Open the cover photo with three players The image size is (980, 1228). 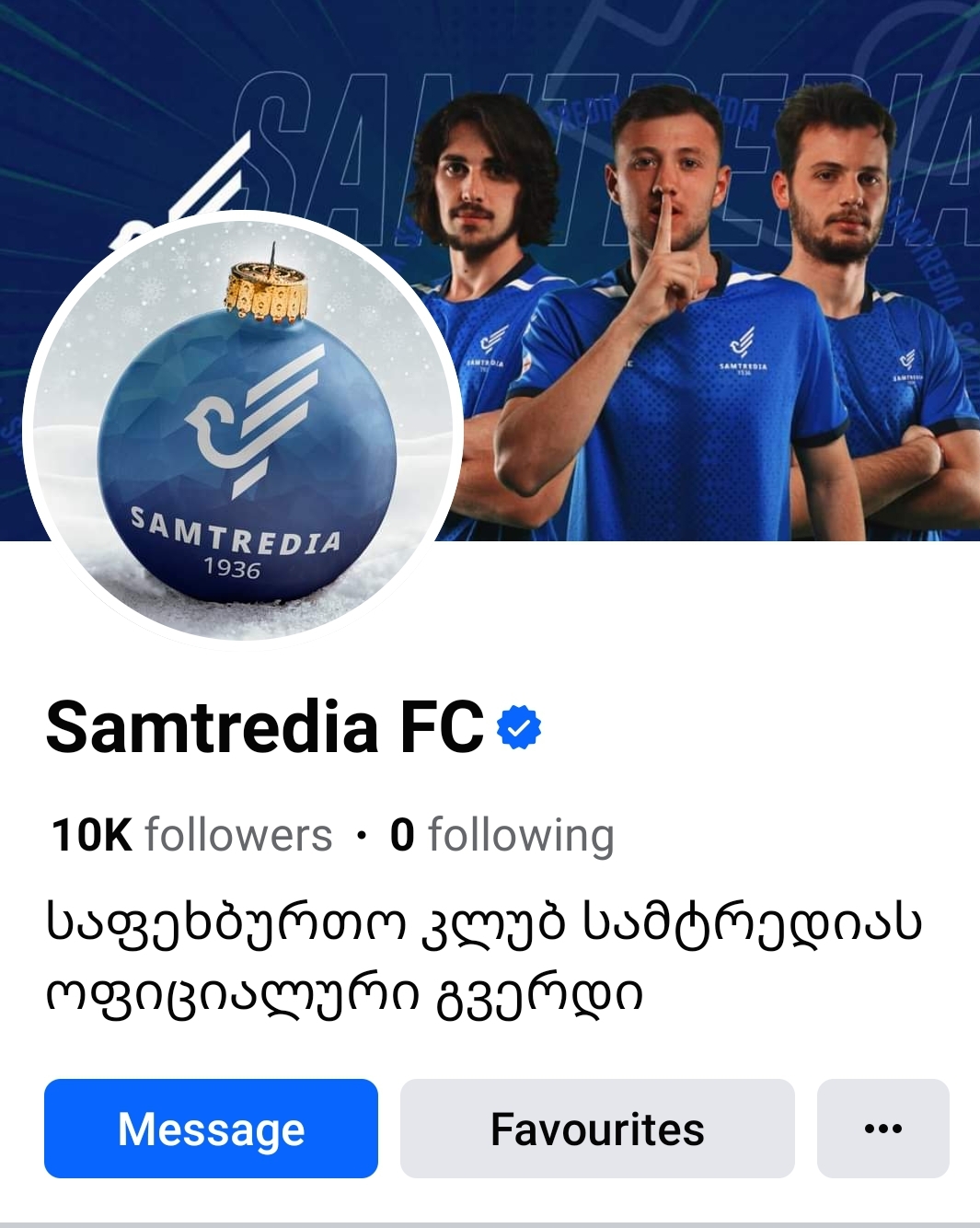click(x=699, y=276)
